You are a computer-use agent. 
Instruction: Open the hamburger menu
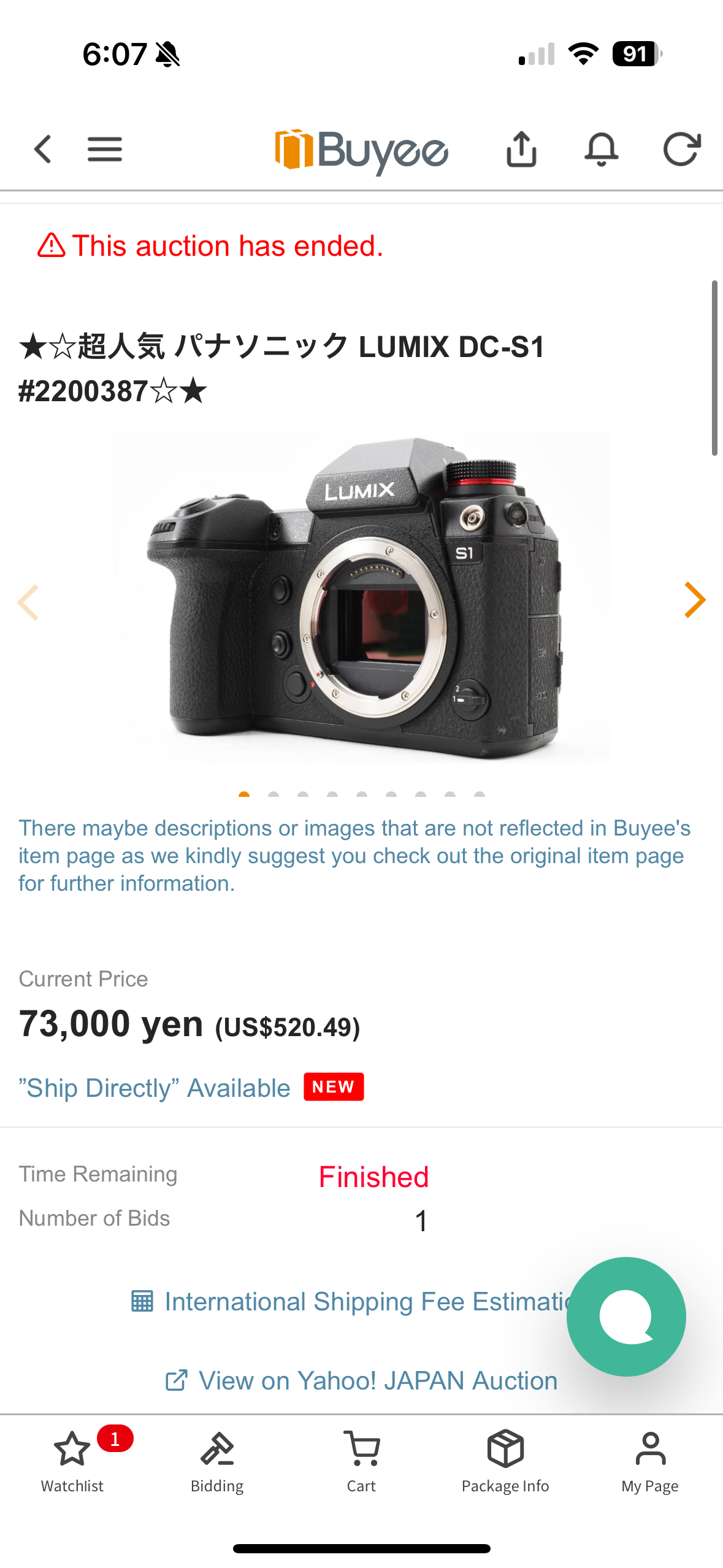click(x=105, y=149)
